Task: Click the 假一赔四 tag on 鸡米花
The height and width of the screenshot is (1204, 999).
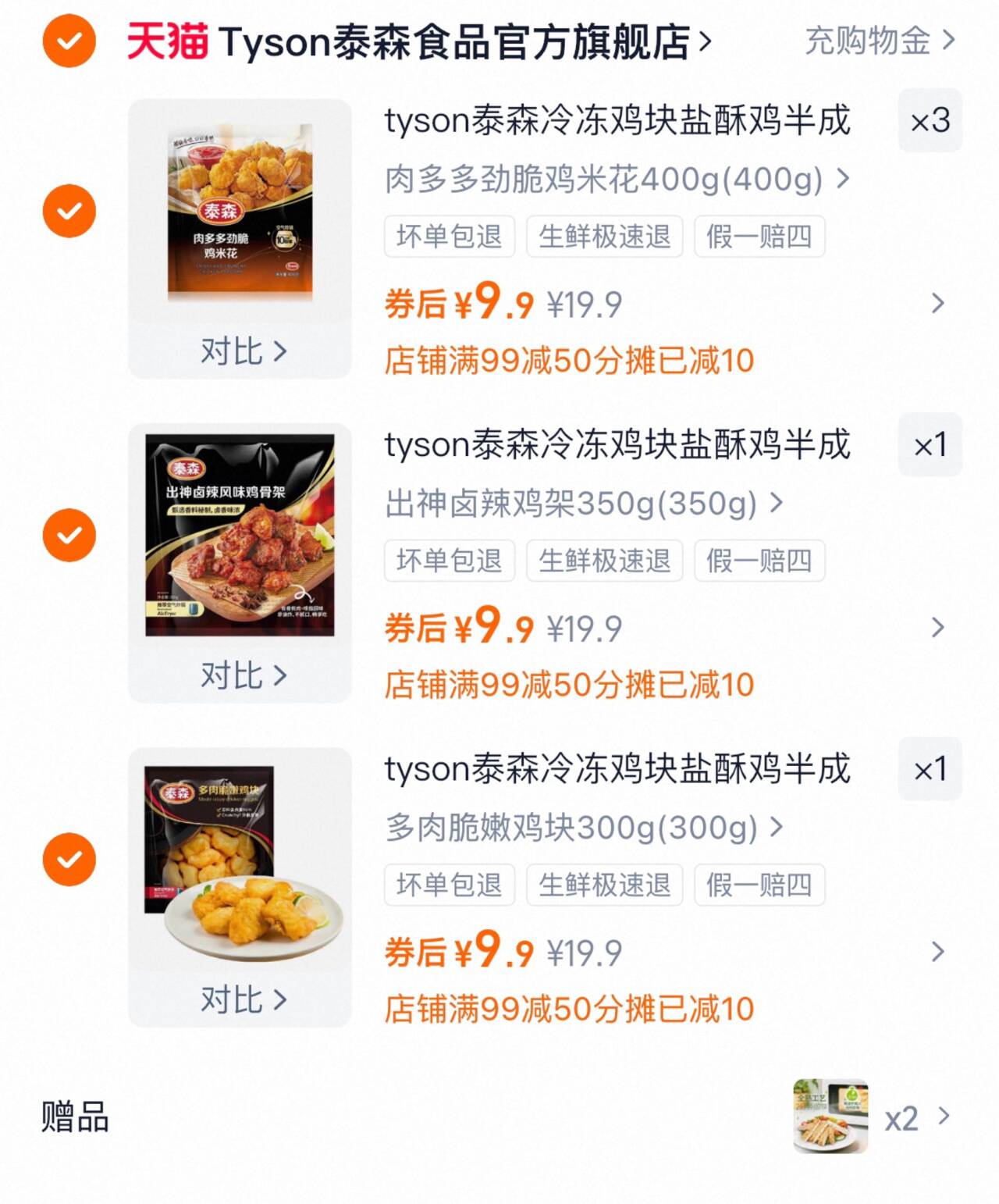Action: pos(761,237)
